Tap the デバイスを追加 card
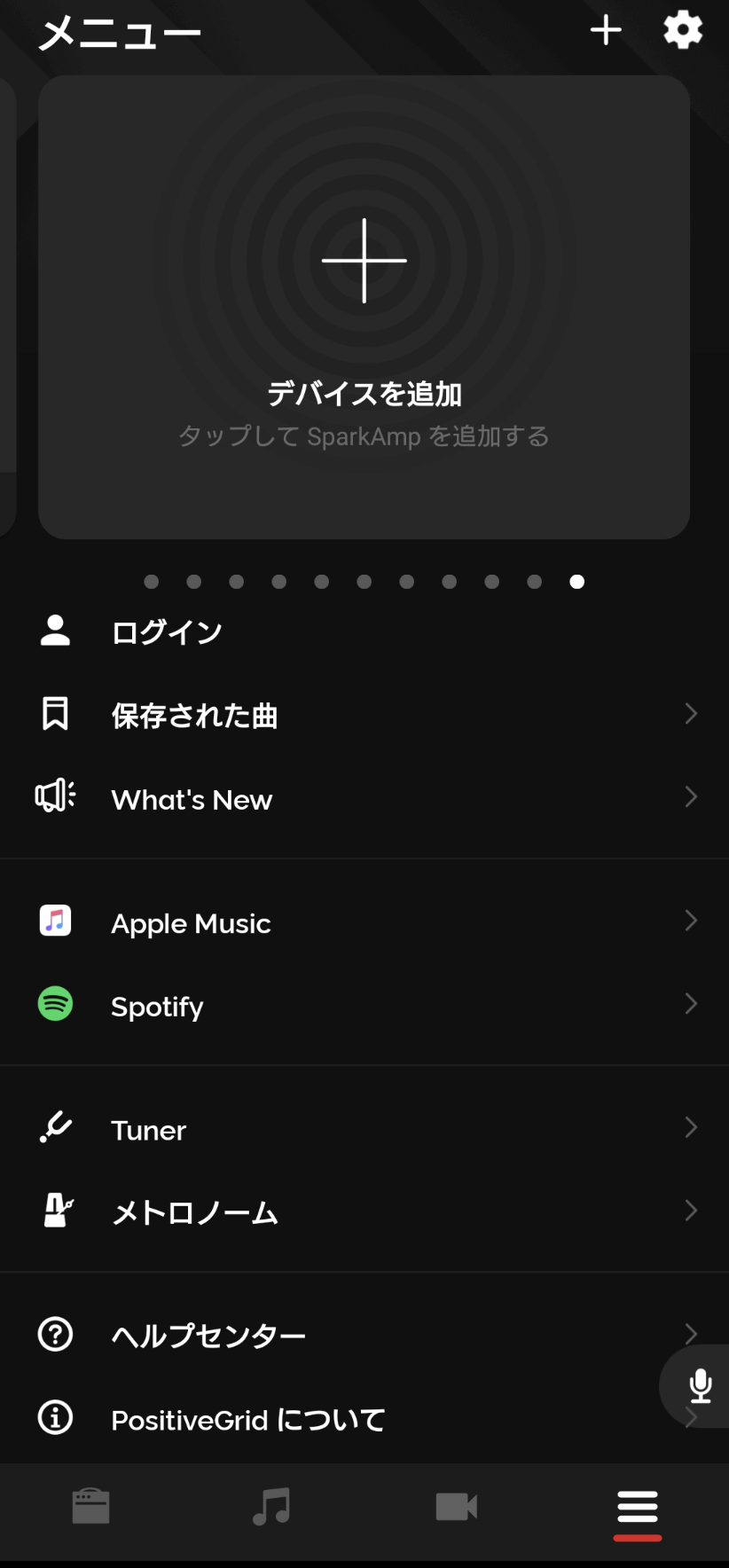The image size is (729, 1568). point(364,307)
